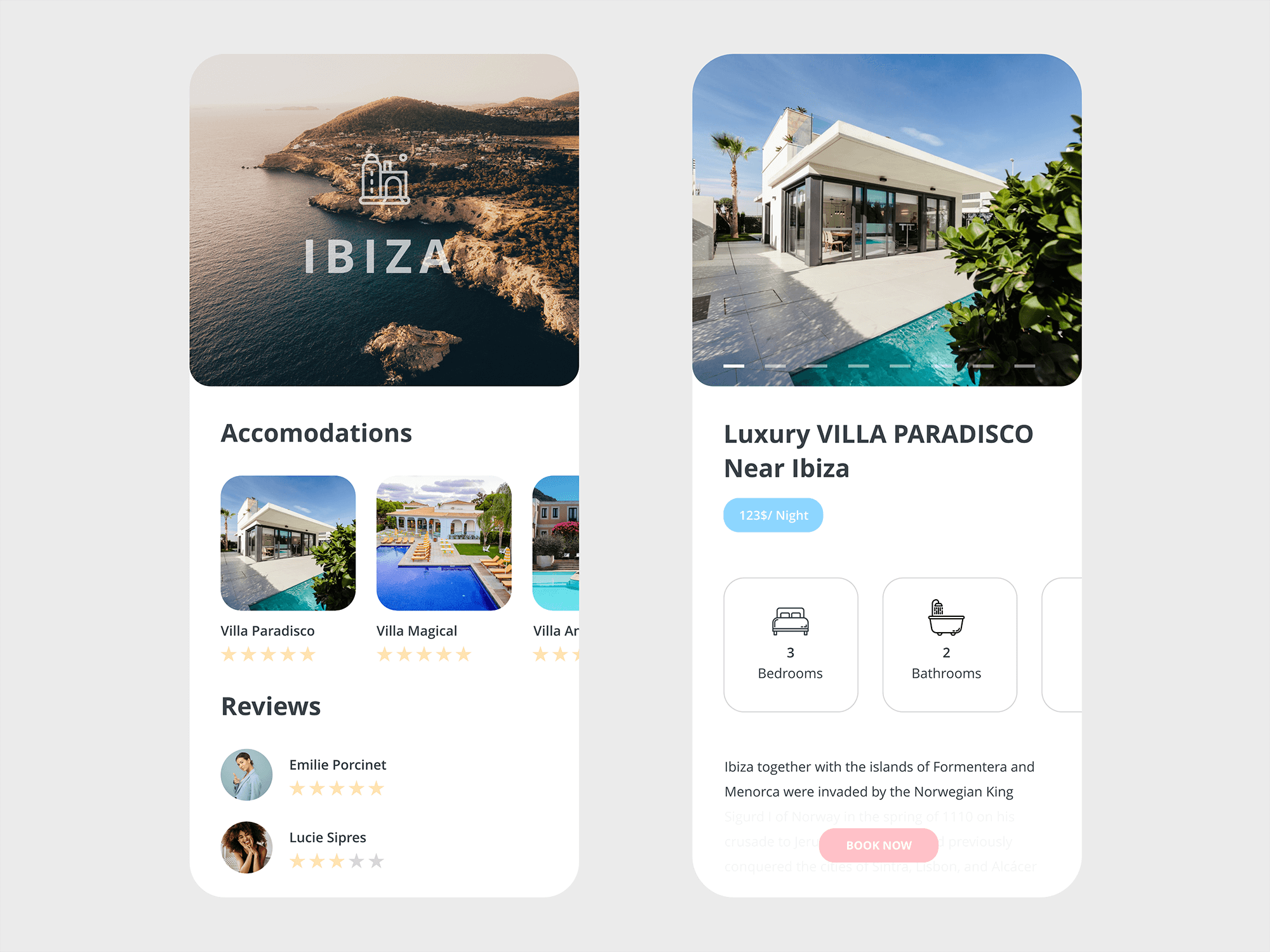This screenshot has width=1270, height=952.
Task: Open the Villa Magical accommodation card
Action: [443, 543]
